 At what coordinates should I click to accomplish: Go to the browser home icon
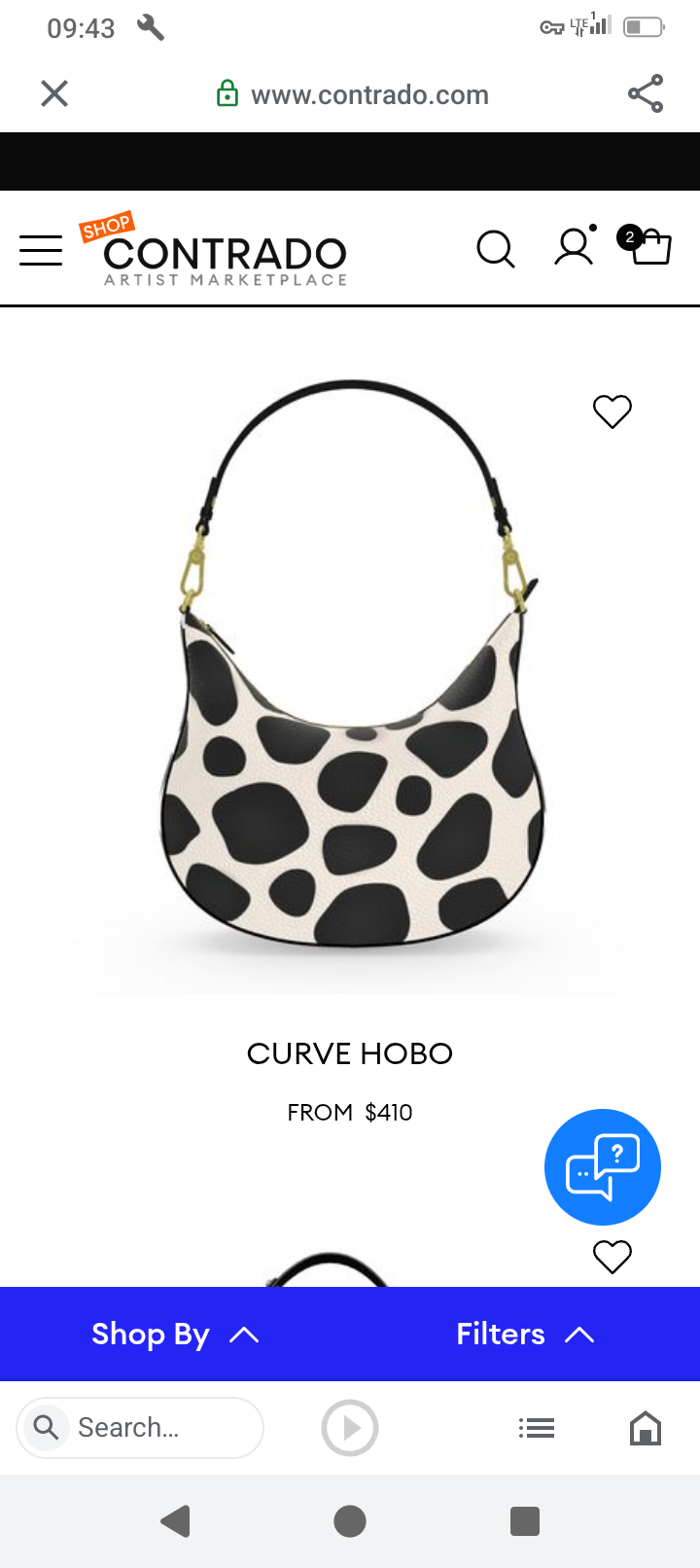[x=646, y=1428]
